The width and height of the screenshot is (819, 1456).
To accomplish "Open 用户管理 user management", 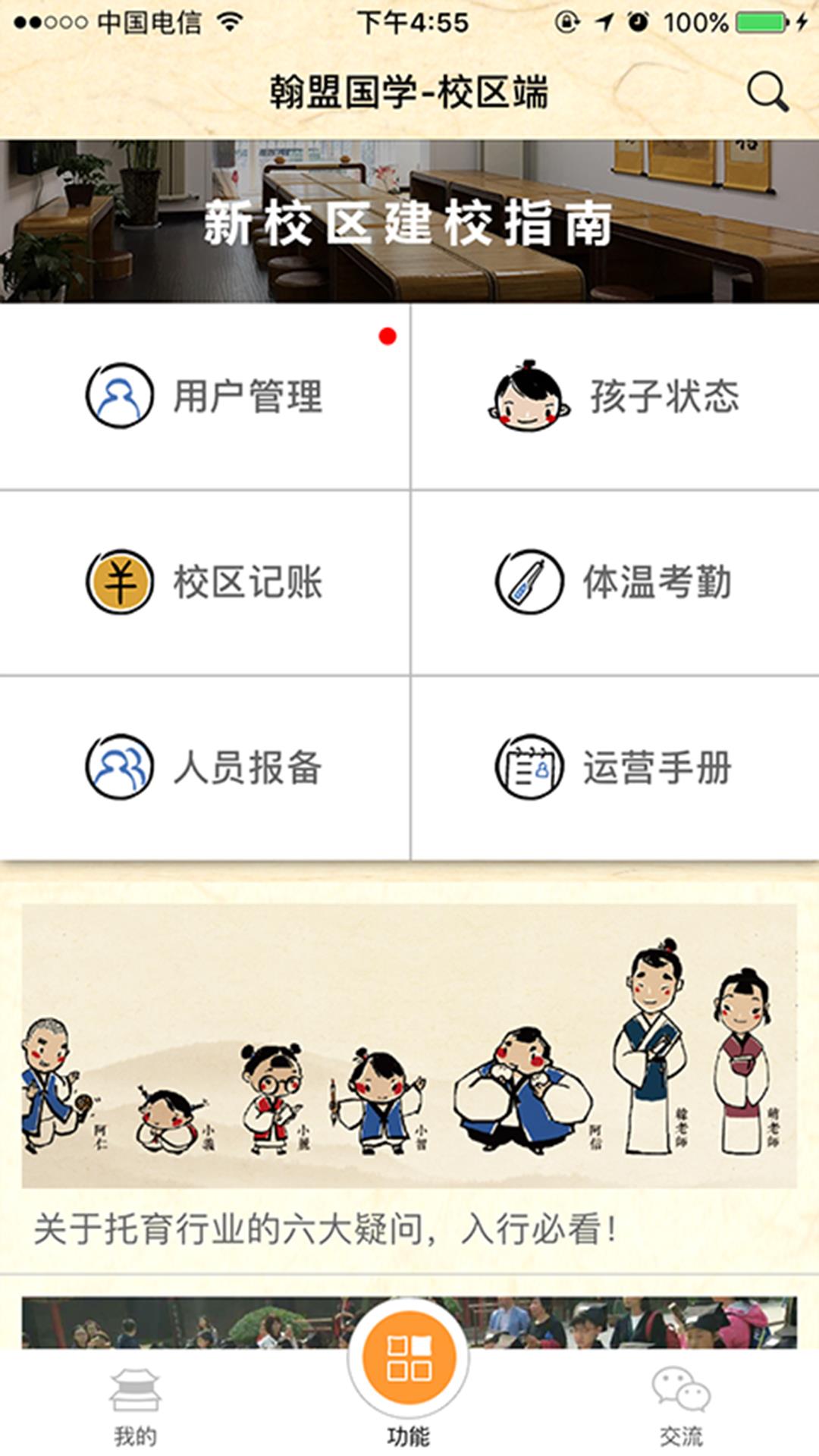I will 205,397.
